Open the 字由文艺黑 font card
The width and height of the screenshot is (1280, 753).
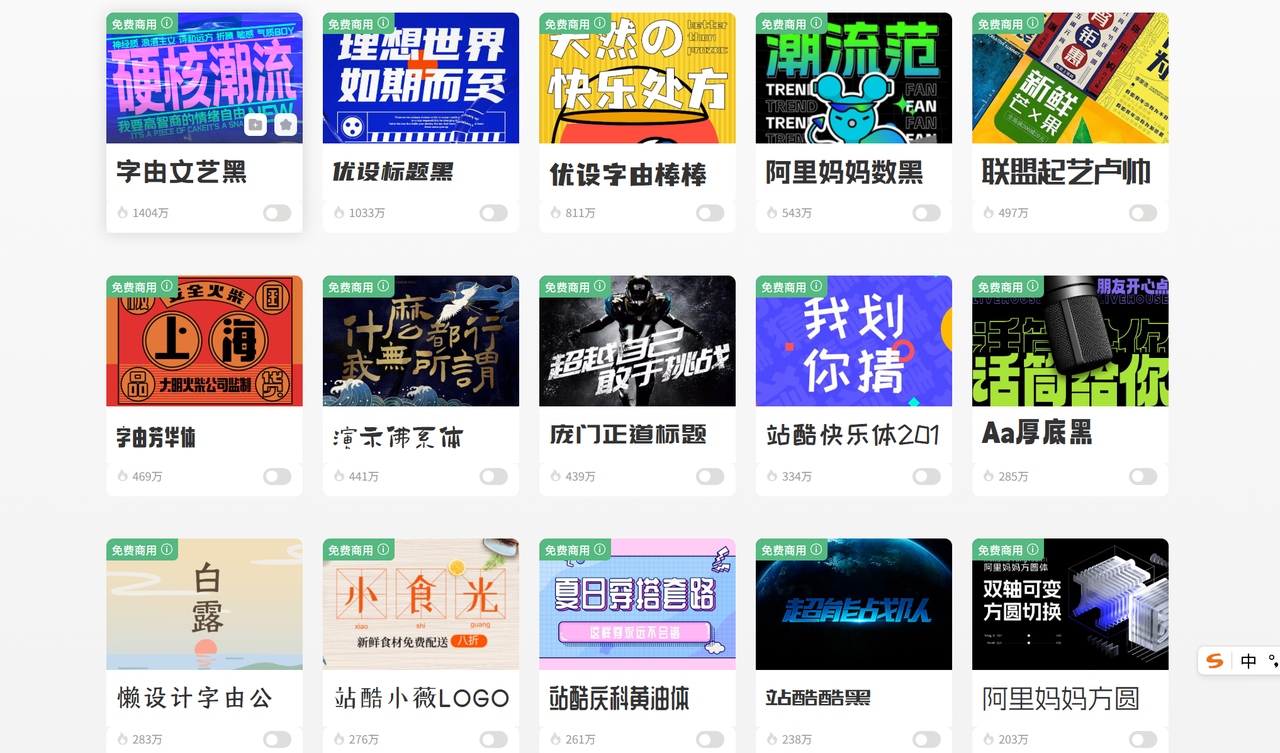pos(181,172)
